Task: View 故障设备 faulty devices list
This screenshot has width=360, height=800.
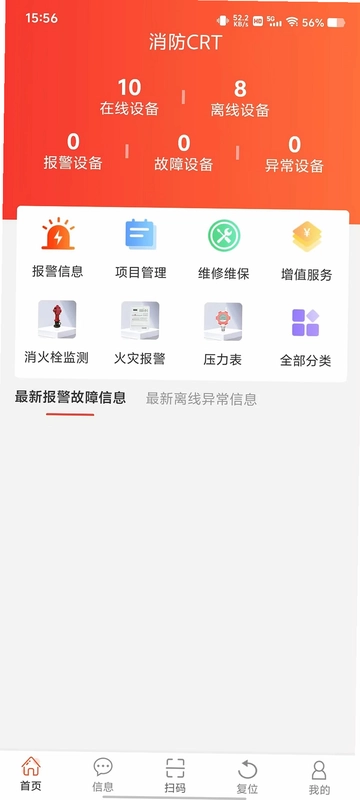Action: 184,153
